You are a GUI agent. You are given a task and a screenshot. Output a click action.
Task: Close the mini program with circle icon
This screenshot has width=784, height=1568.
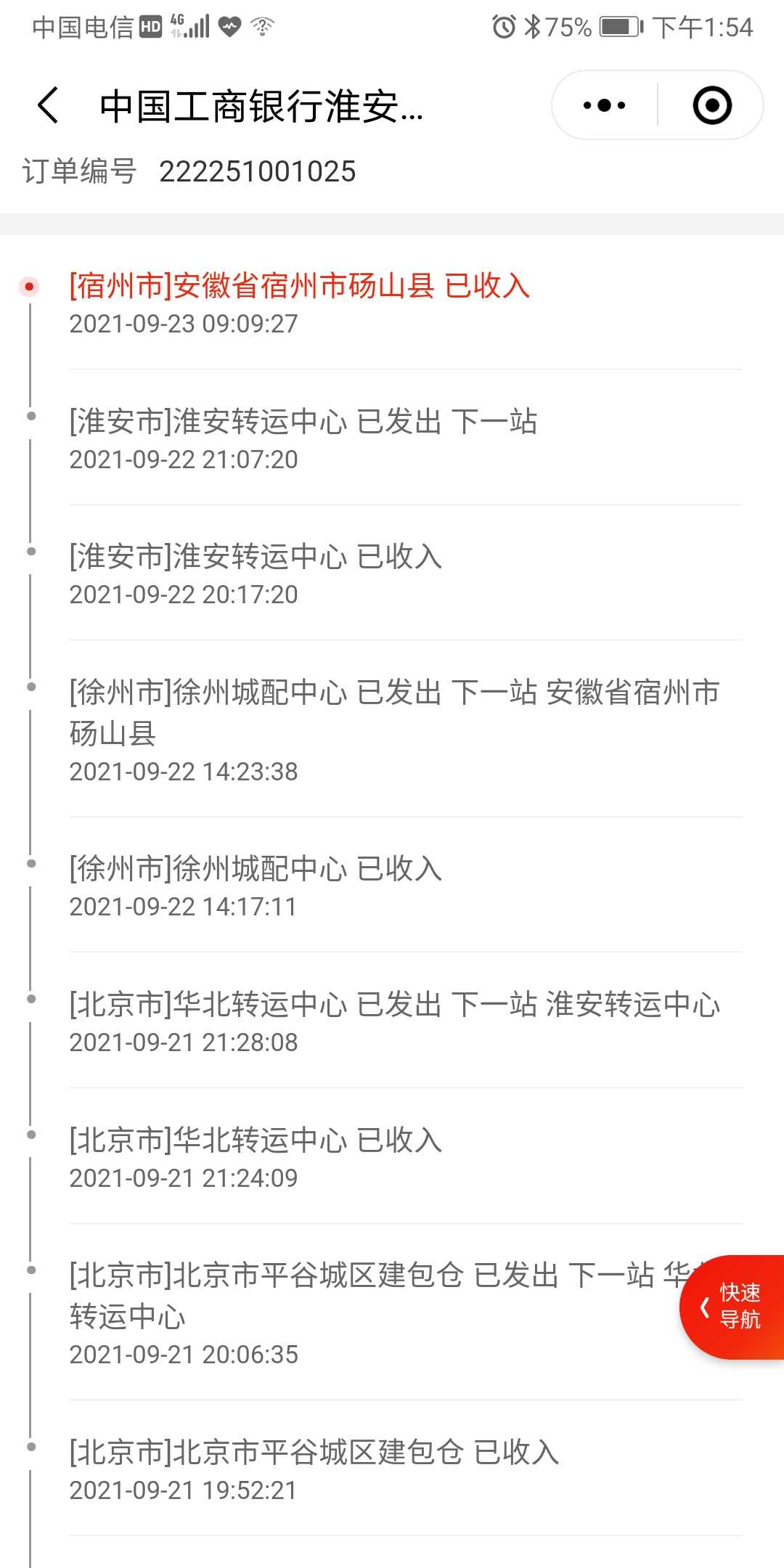click(x=712, y=106)
